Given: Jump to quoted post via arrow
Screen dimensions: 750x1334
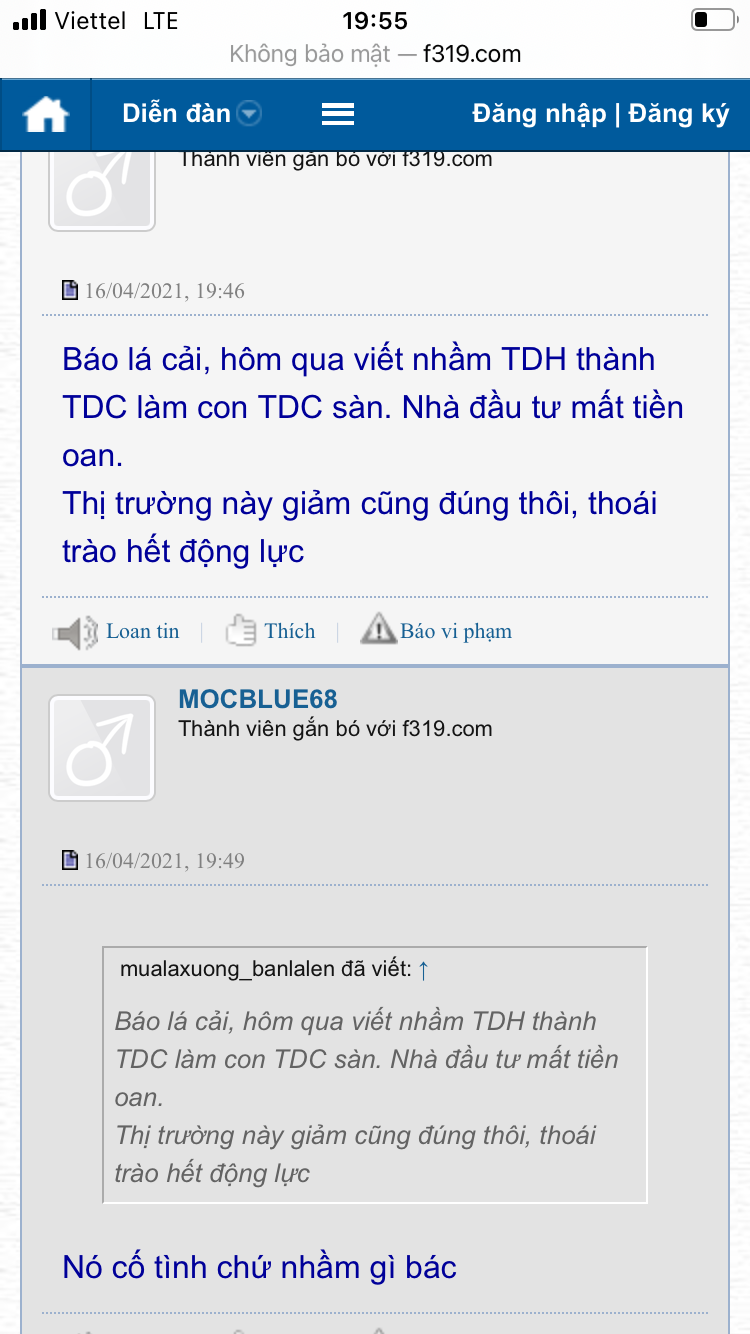Looking at the screenshot, I should pos(423,969).
